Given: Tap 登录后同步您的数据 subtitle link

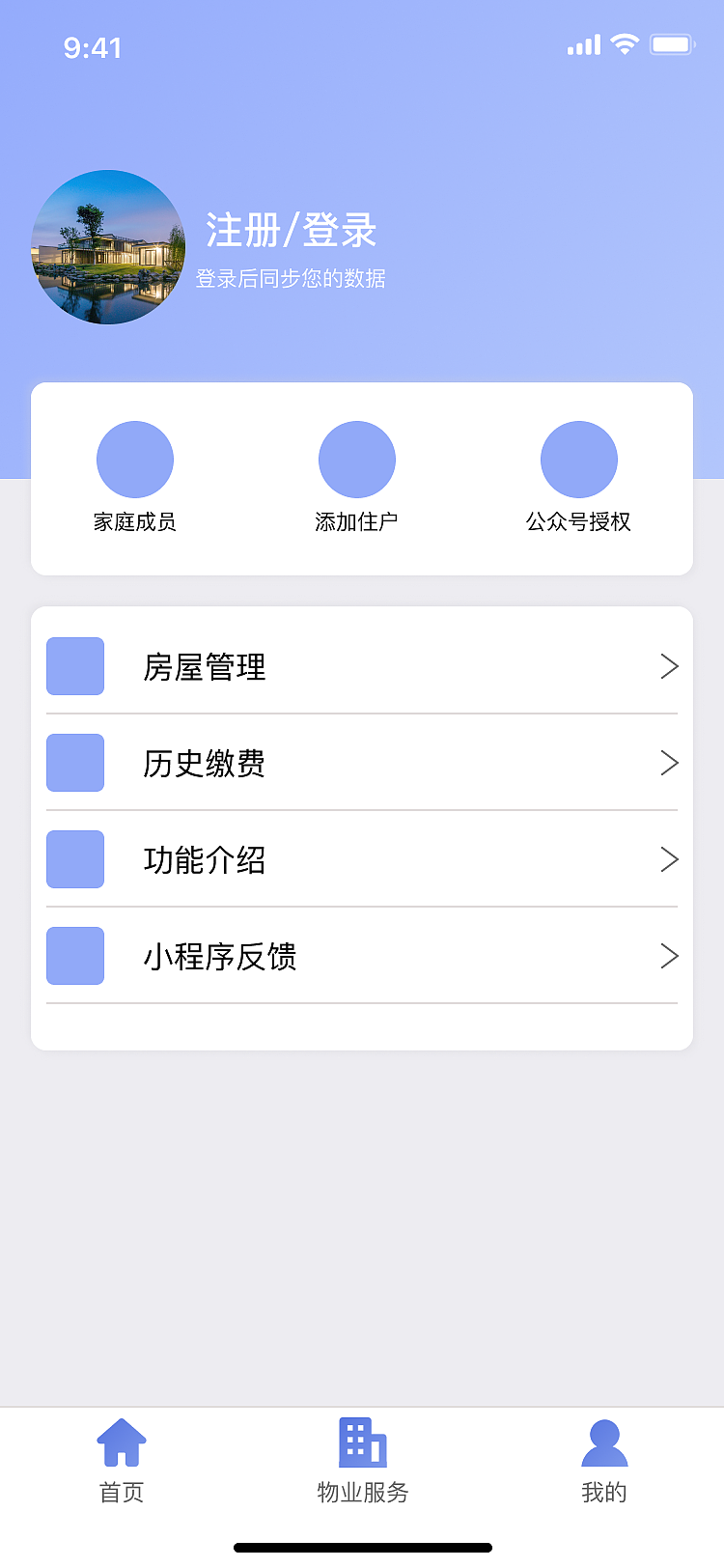Looking at the screenshot, I should point(290,279).
